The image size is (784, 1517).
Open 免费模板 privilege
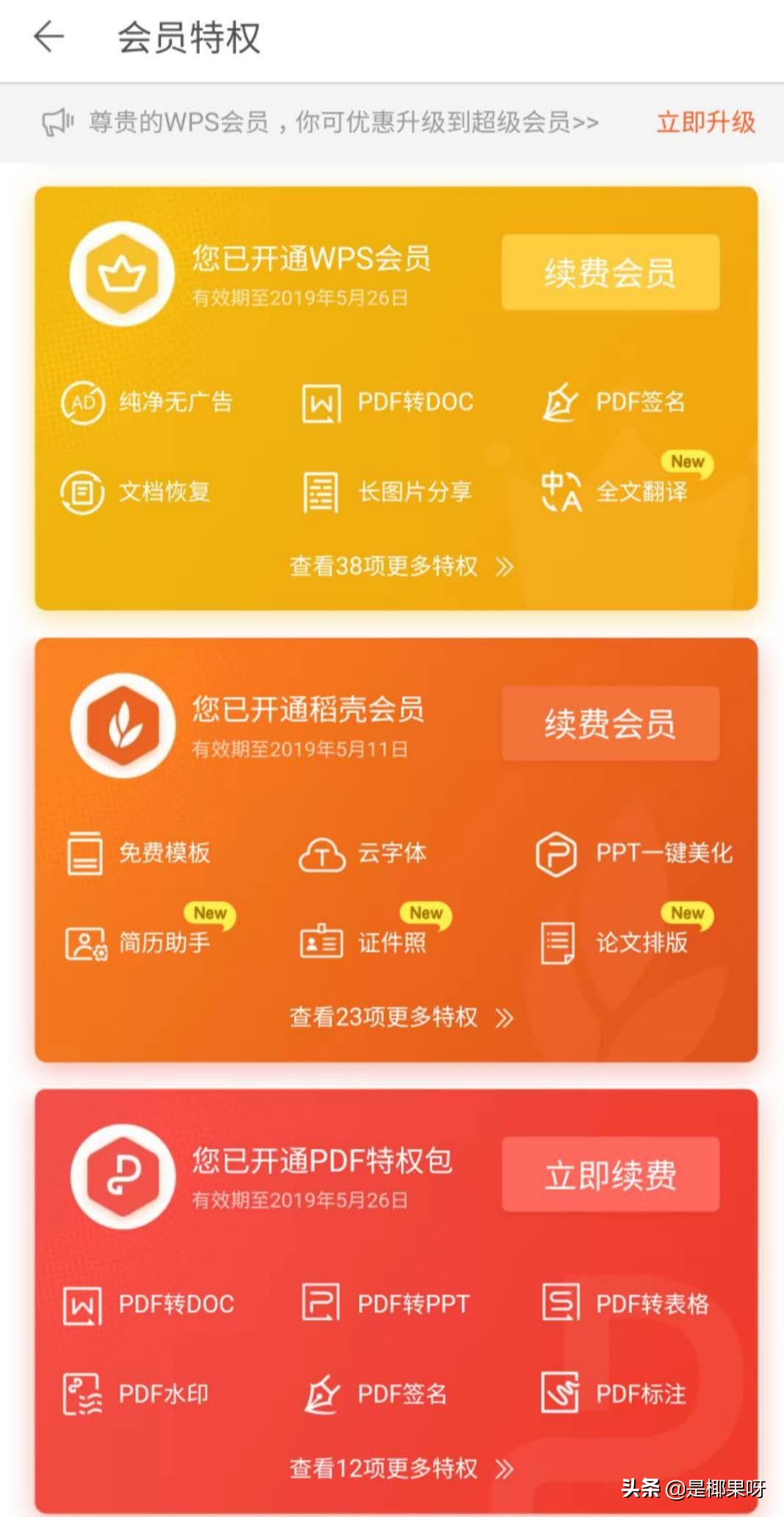click(x=140, y=853)
